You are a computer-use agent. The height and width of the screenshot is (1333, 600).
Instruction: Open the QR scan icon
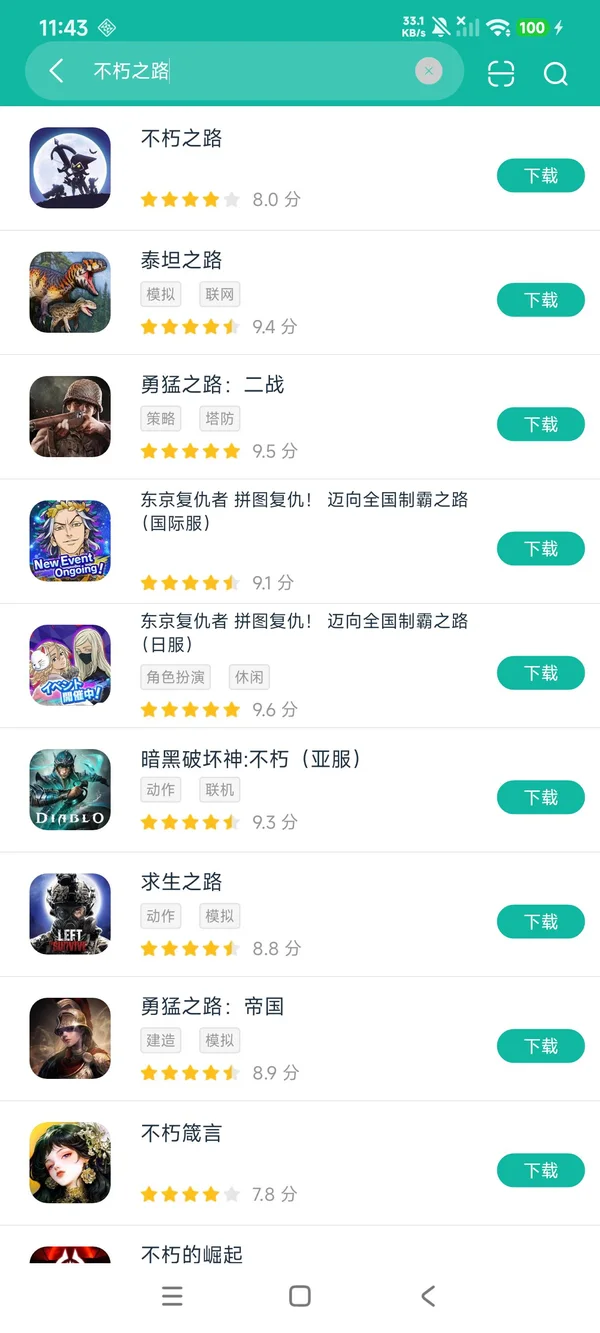(501, 73)
